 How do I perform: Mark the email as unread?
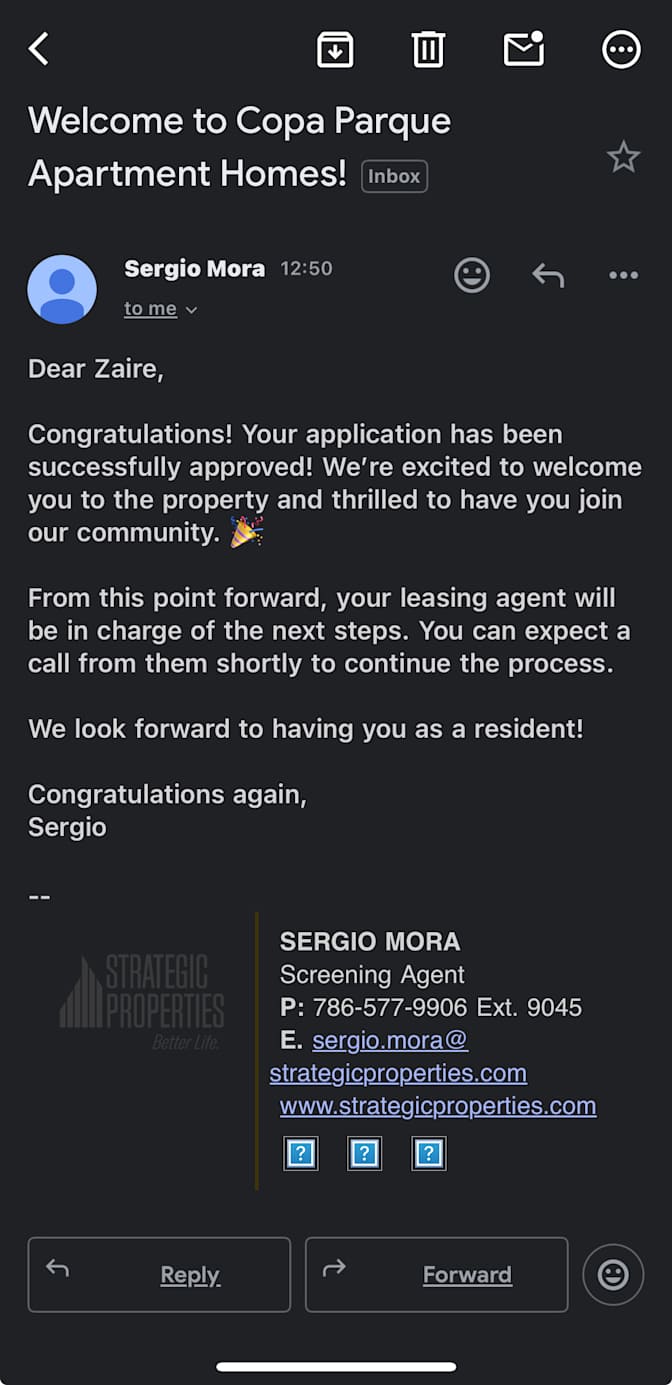524,49
